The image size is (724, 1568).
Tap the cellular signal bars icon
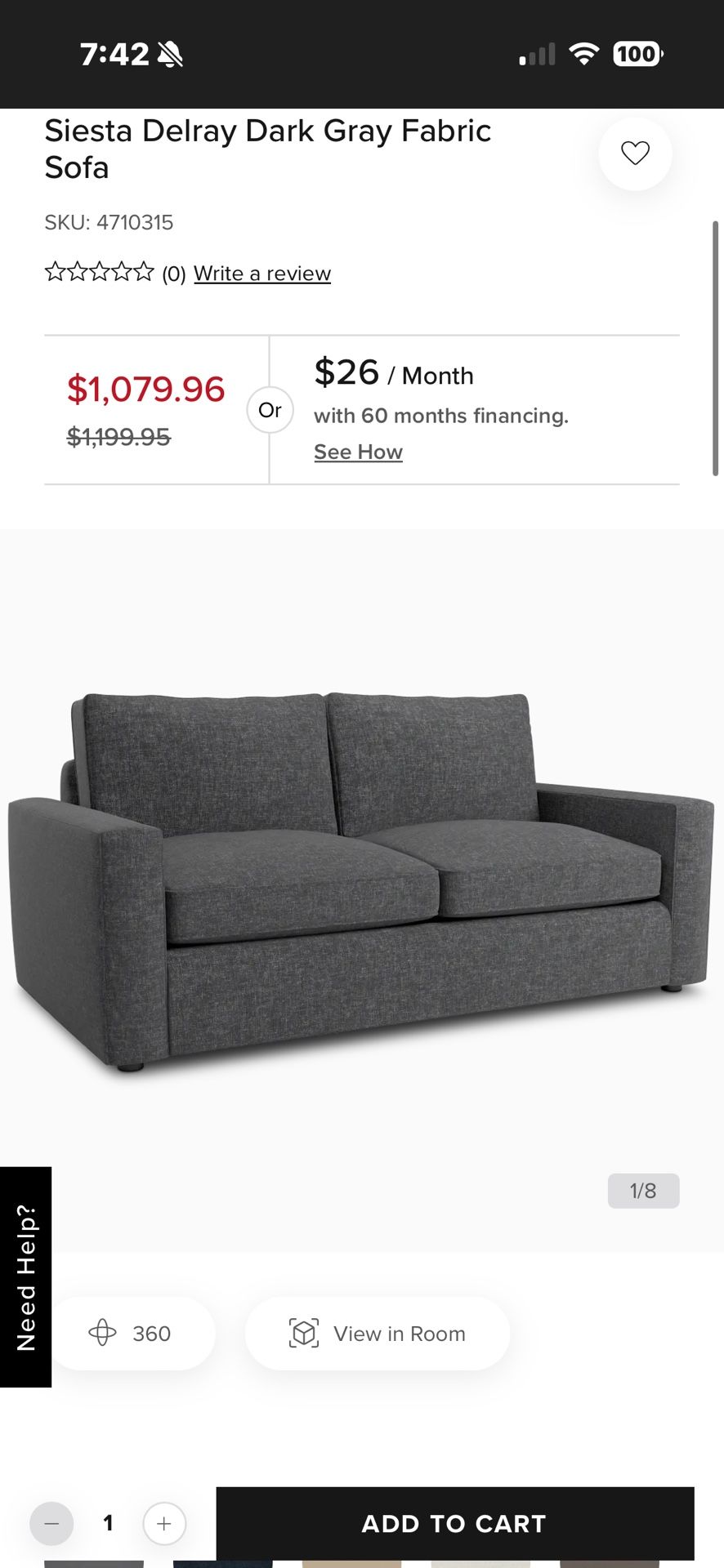pyautogui.click(x=537, y=54)
